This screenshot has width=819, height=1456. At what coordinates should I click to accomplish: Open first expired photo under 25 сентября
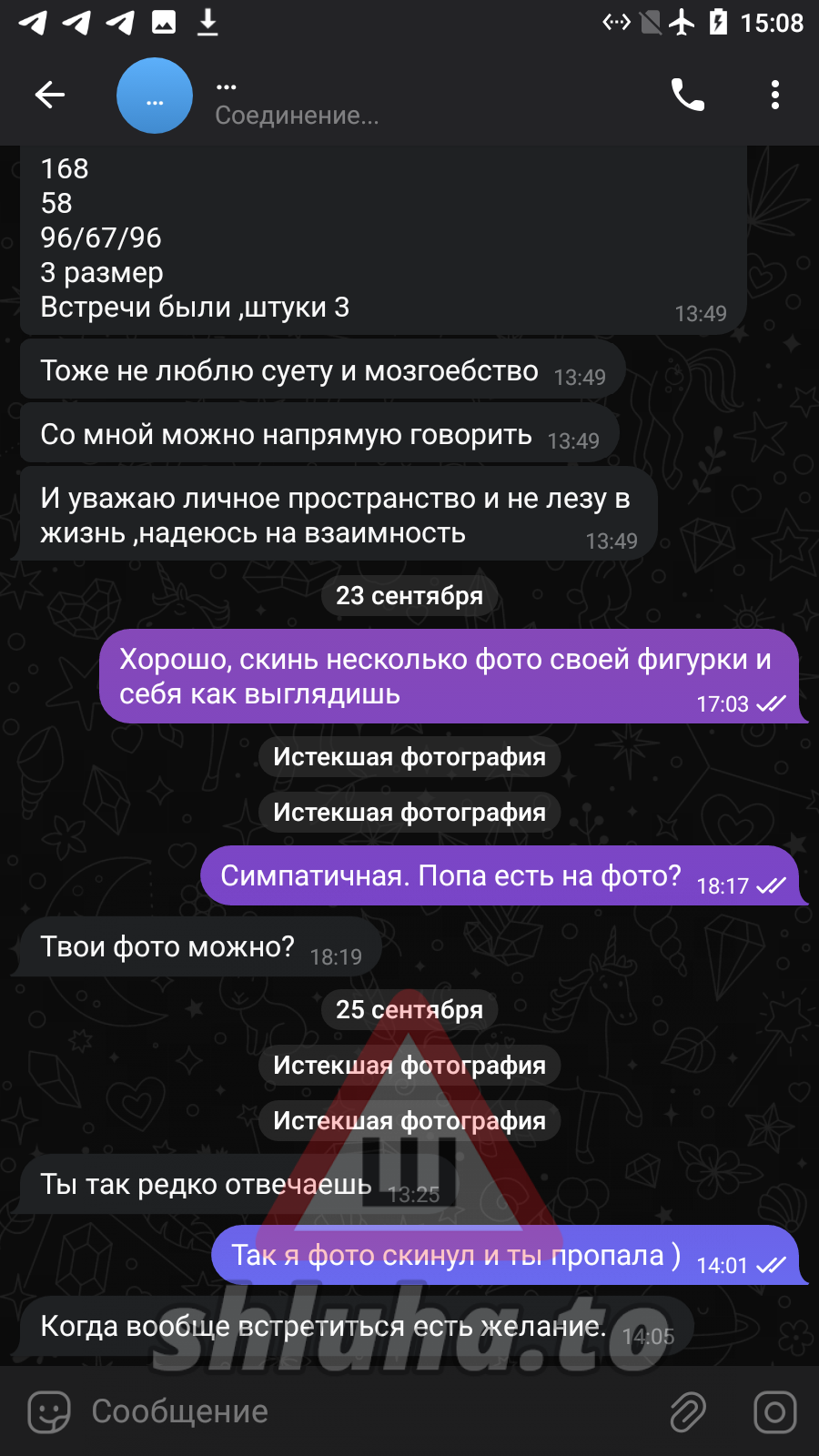(409, 1066)
